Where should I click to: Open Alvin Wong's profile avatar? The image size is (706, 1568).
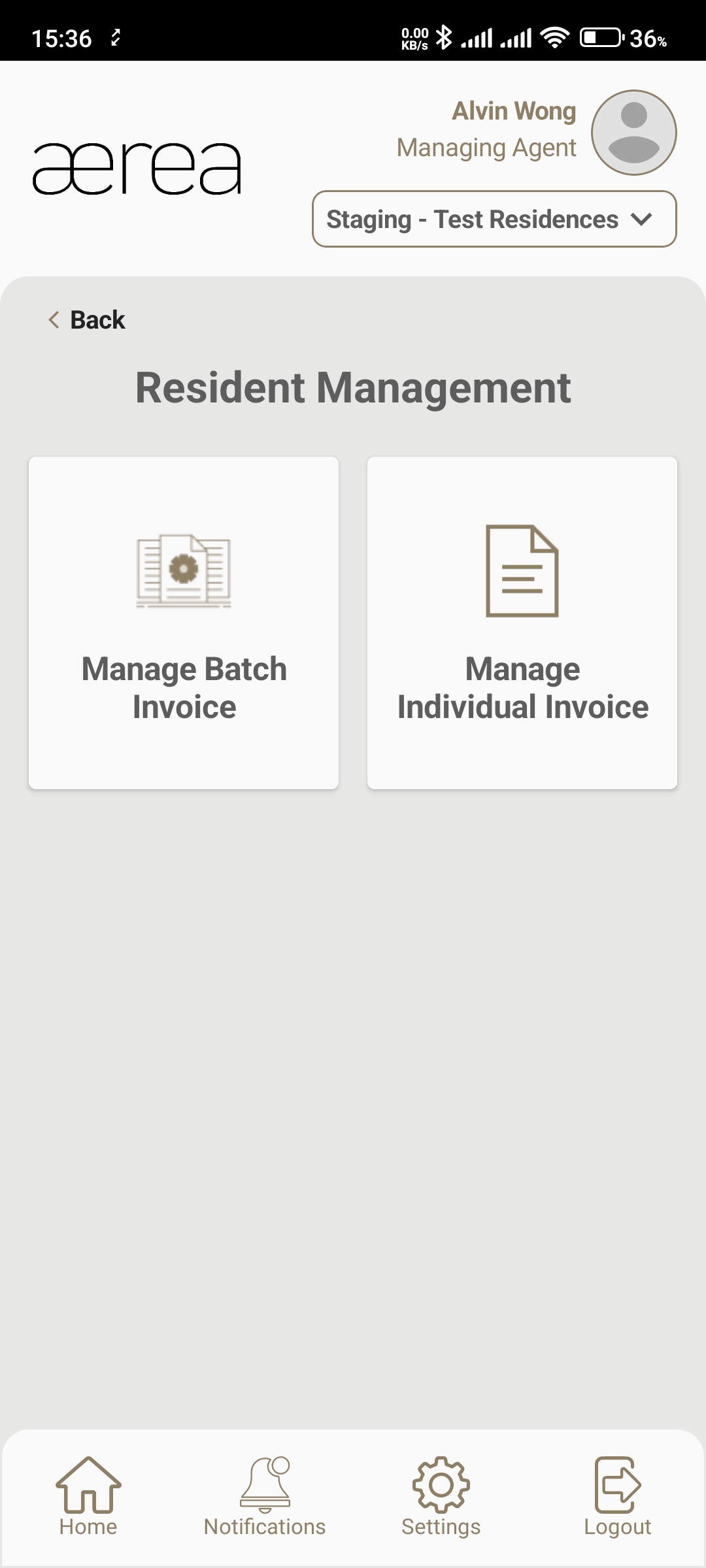tap(633, 133)
